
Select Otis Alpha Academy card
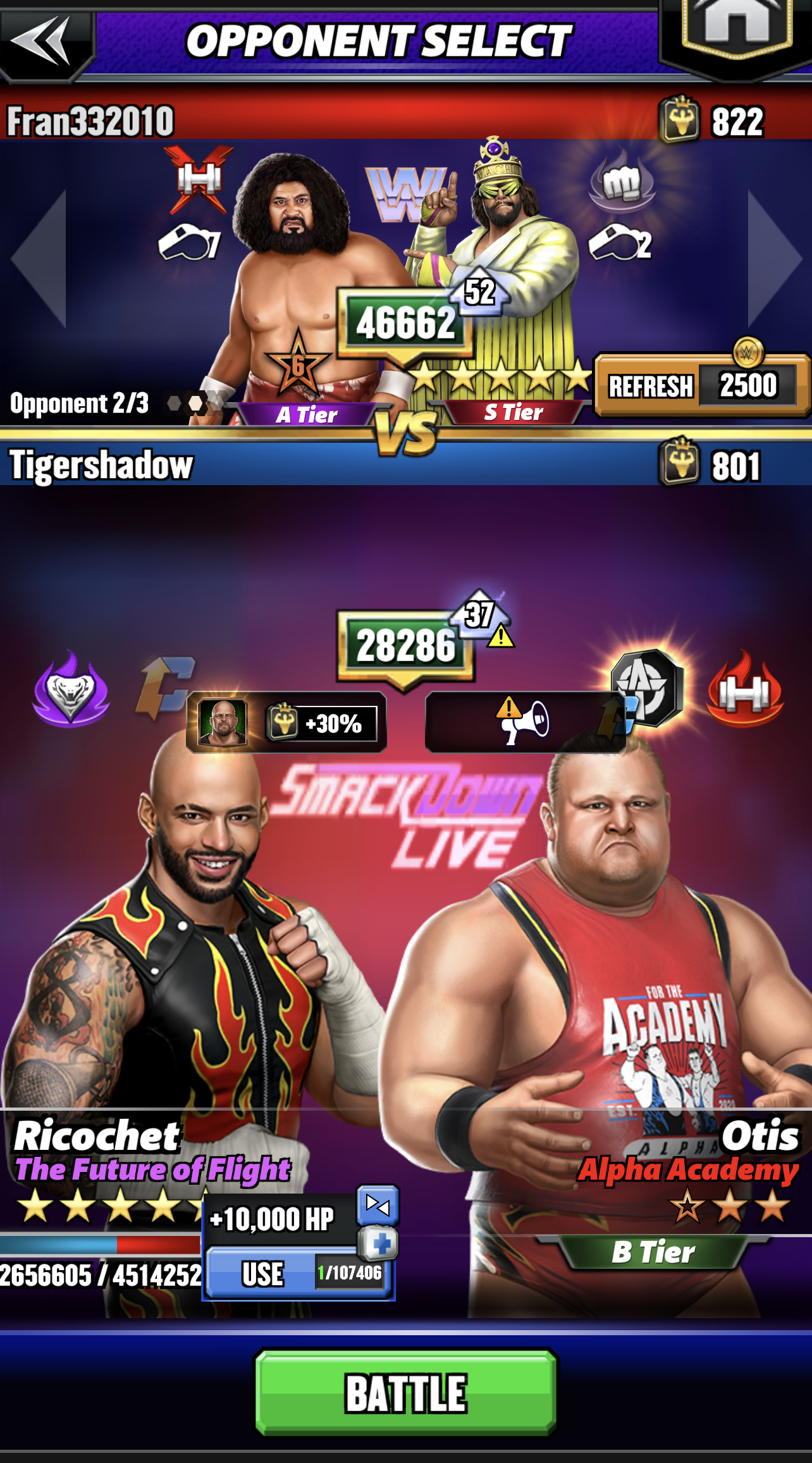[x=607, y=980]
